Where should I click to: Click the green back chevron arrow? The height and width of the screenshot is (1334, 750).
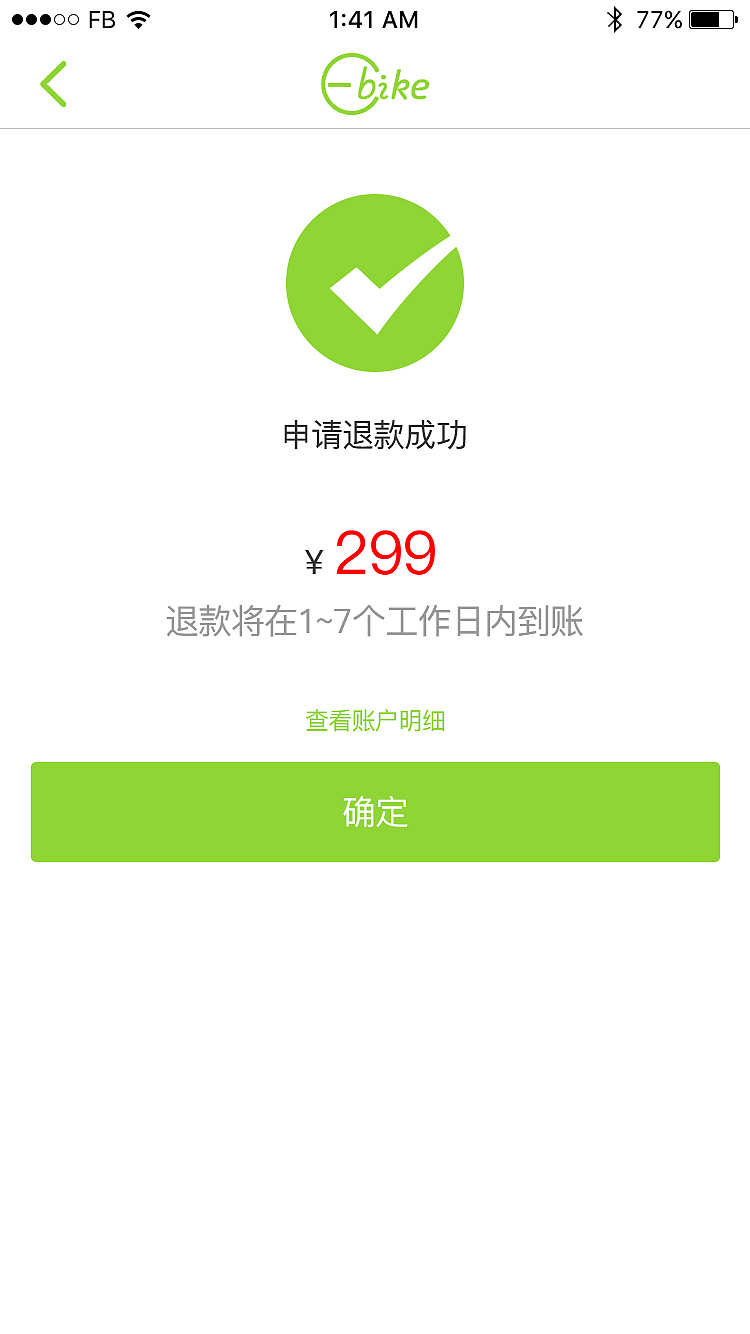click(54, 84)
